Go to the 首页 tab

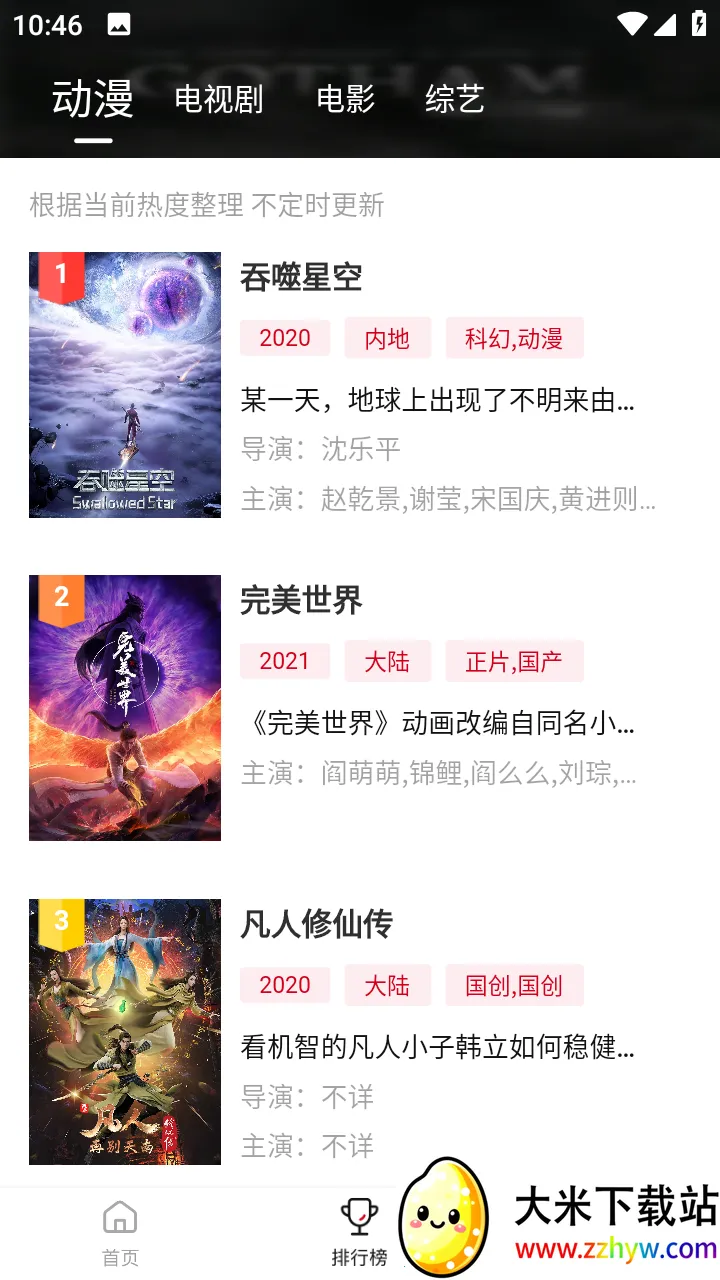pyautogui.click(x=120, y=1232)
